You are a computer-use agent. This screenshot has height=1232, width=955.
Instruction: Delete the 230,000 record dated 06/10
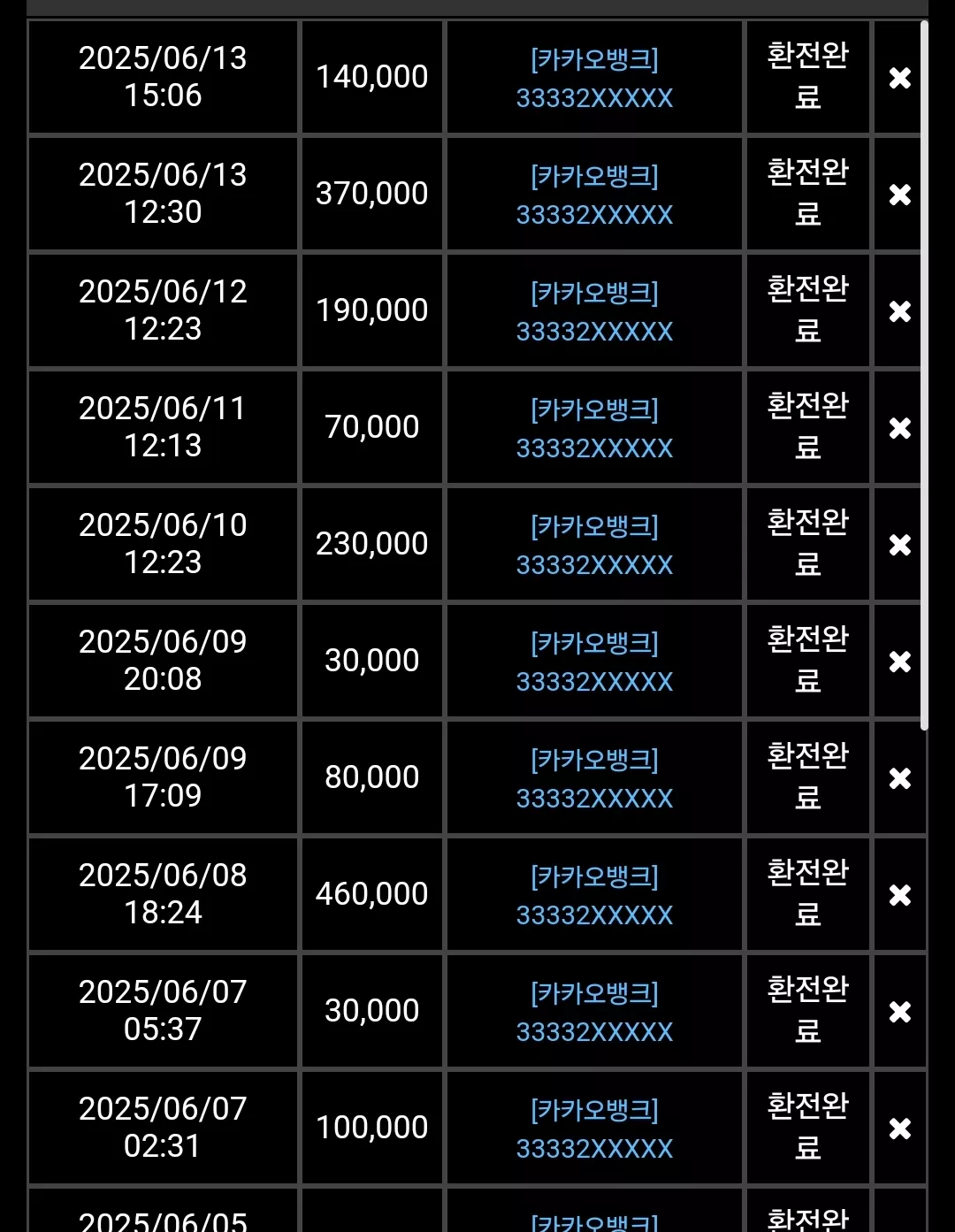pyautogui.click(x=899, y=545)
